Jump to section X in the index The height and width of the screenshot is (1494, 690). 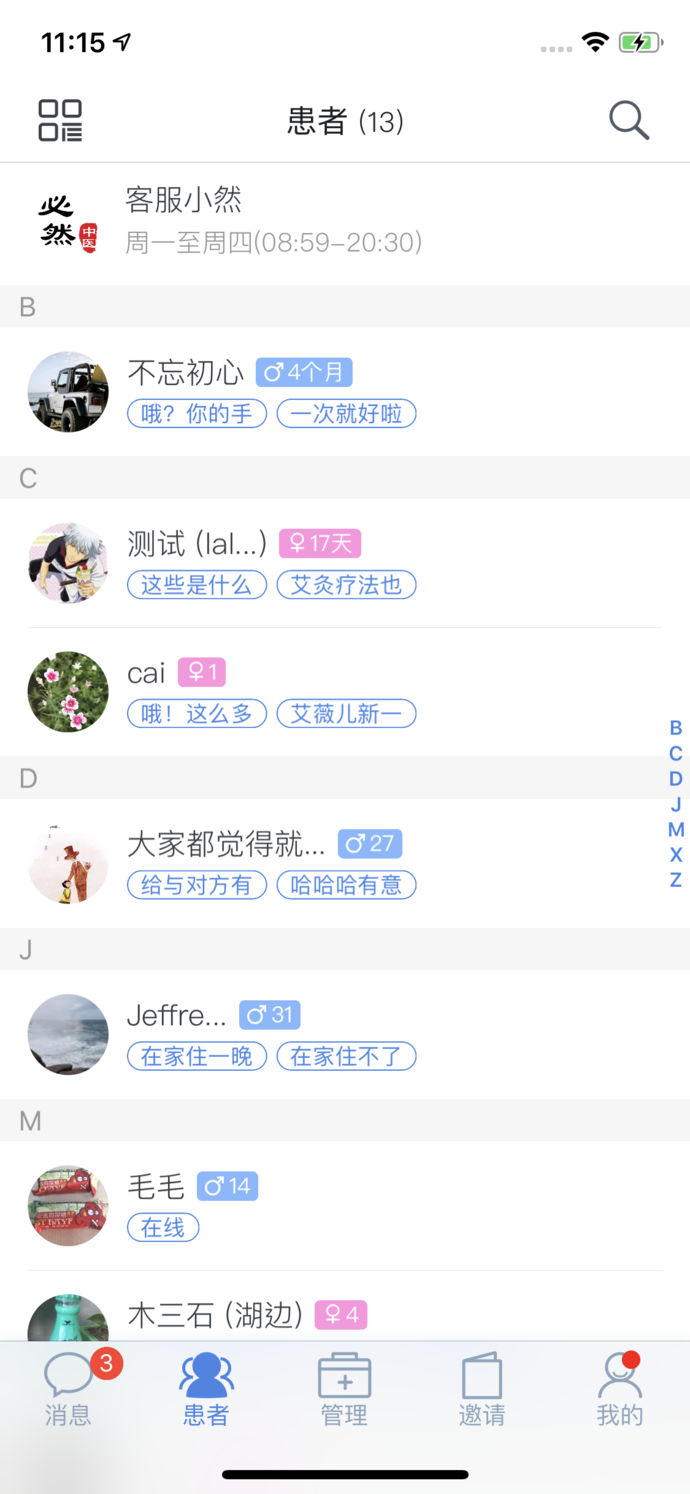coord(676,855)
